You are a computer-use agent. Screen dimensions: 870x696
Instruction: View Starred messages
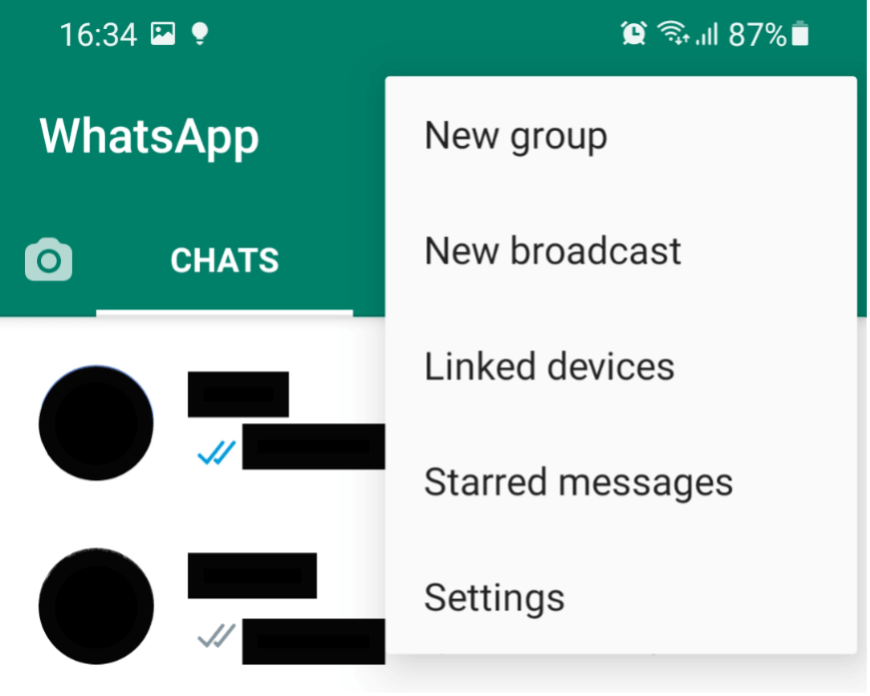578,482
